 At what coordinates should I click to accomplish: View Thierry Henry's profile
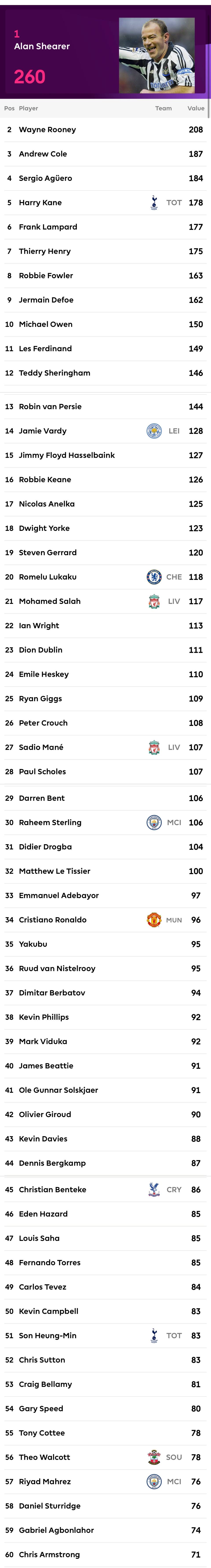point(45,251)
